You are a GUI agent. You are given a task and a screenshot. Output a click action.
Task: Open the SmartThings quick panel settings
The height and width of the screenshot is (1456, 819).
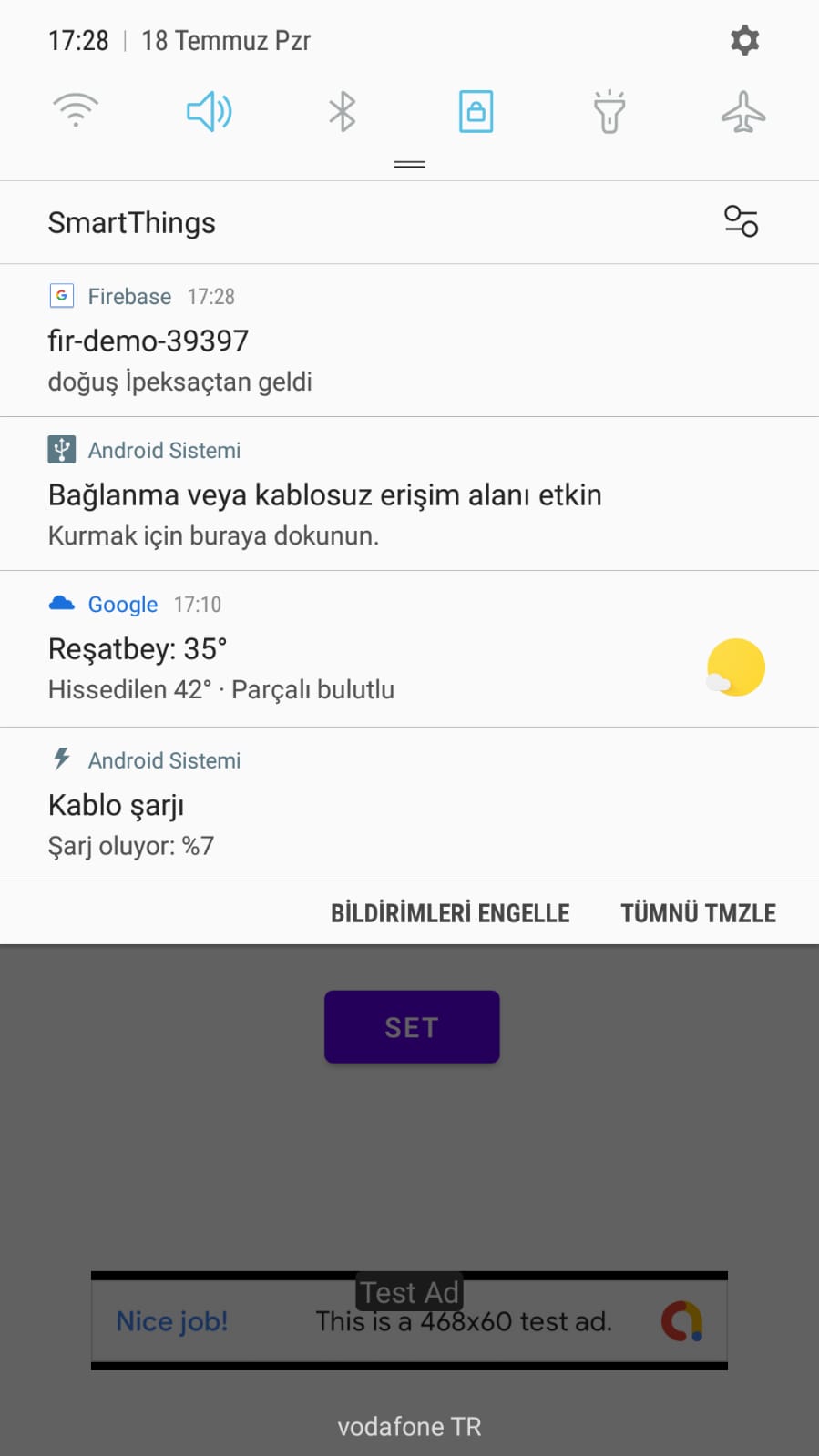741,221
